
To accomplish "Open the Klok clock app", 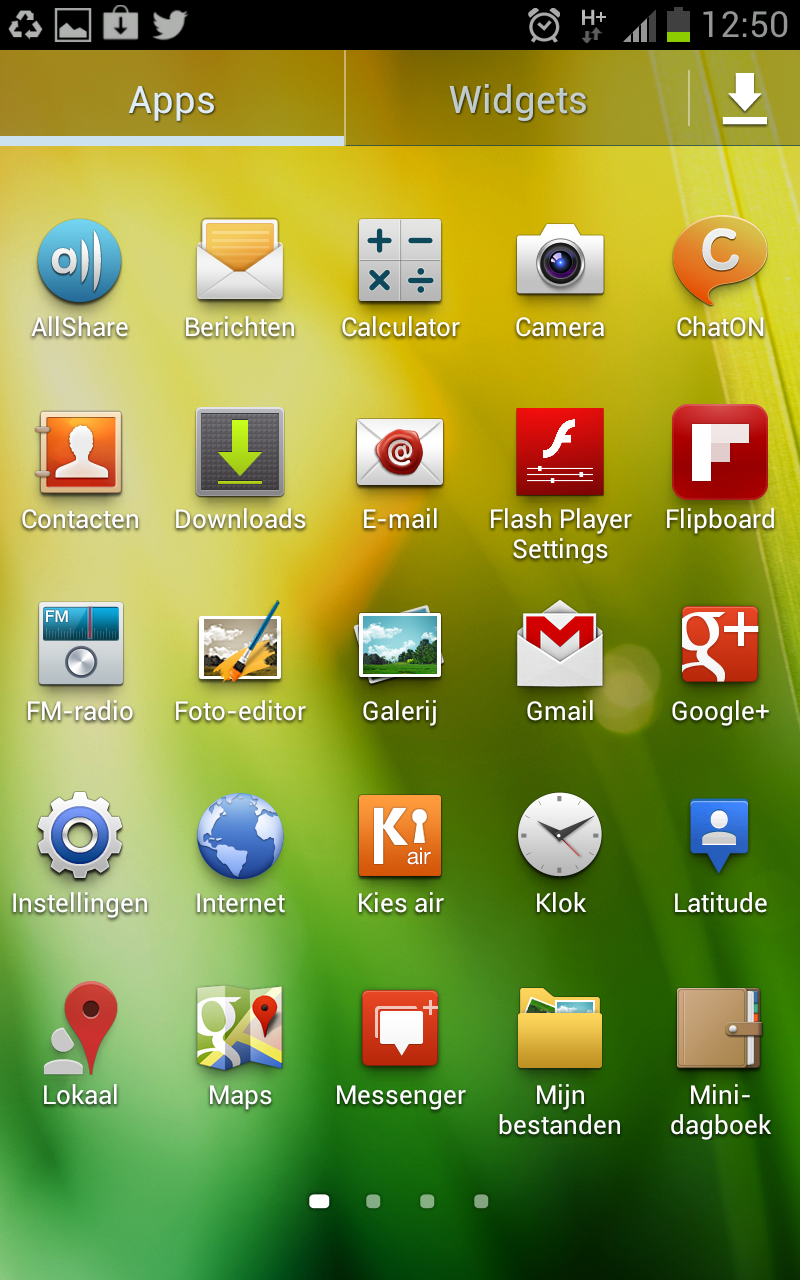I will coord(560,838).
